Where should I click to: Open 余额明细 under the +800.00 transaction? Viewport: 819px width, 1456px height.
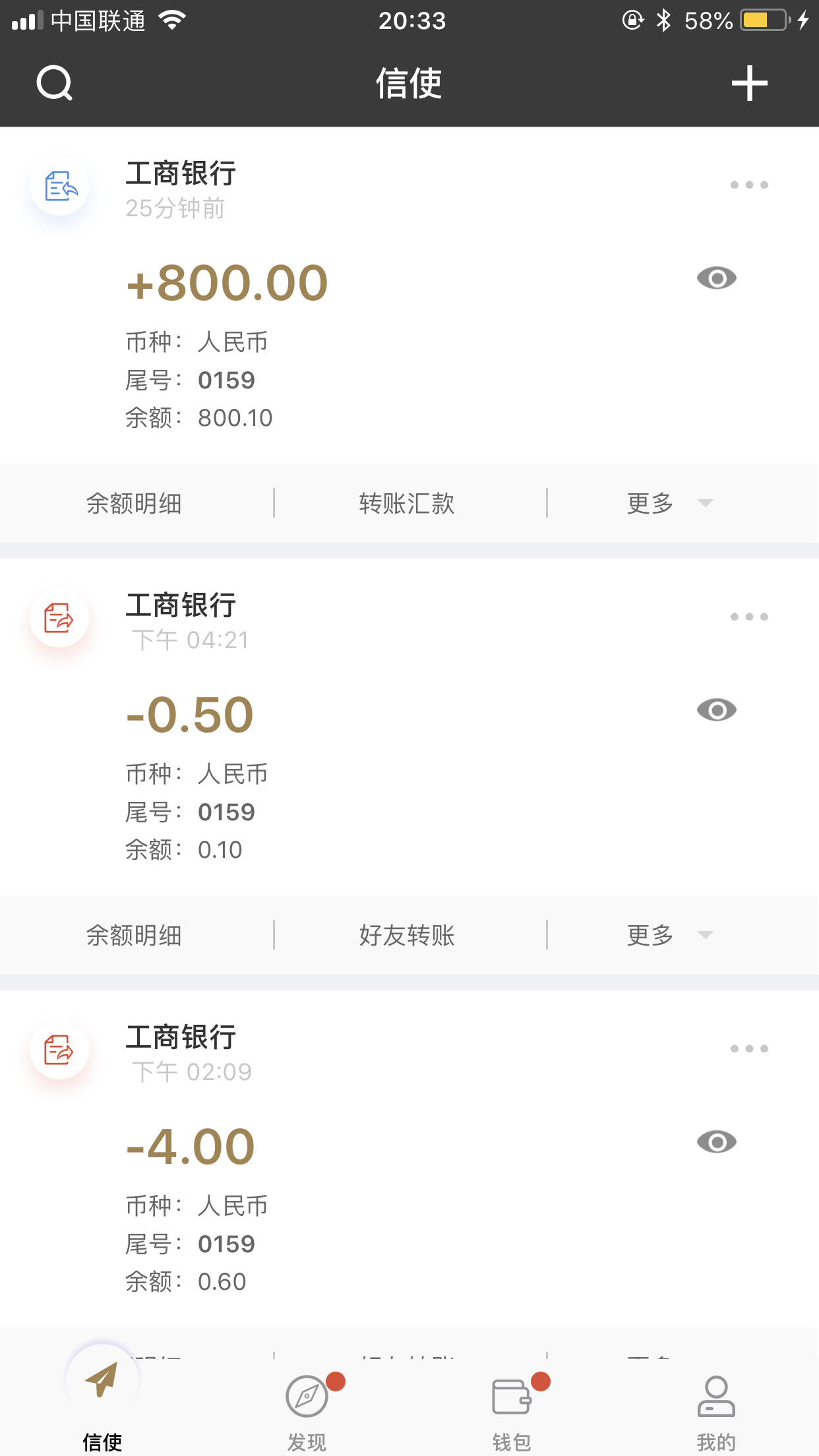coord(134,504)
